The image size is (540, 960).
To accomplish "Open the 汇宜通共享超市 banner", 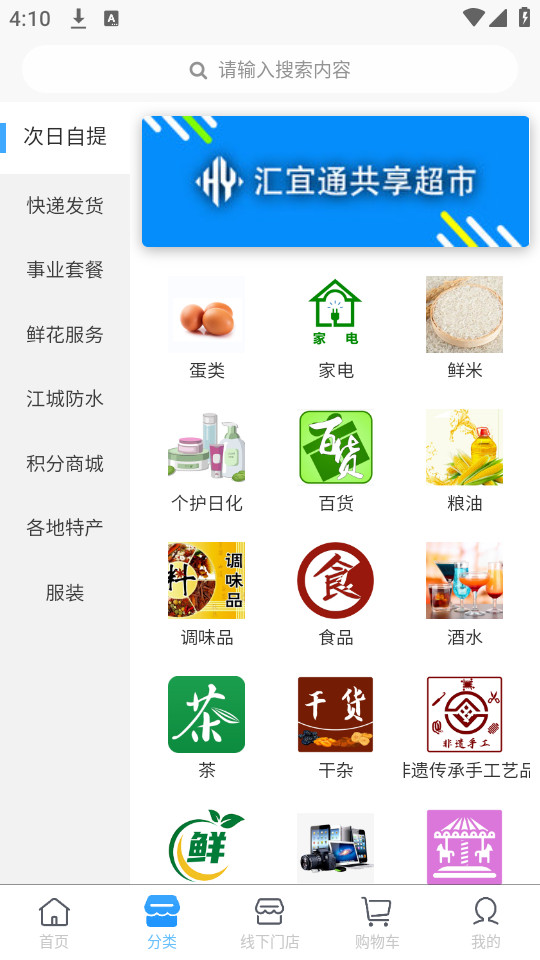I will coord(335,181).
